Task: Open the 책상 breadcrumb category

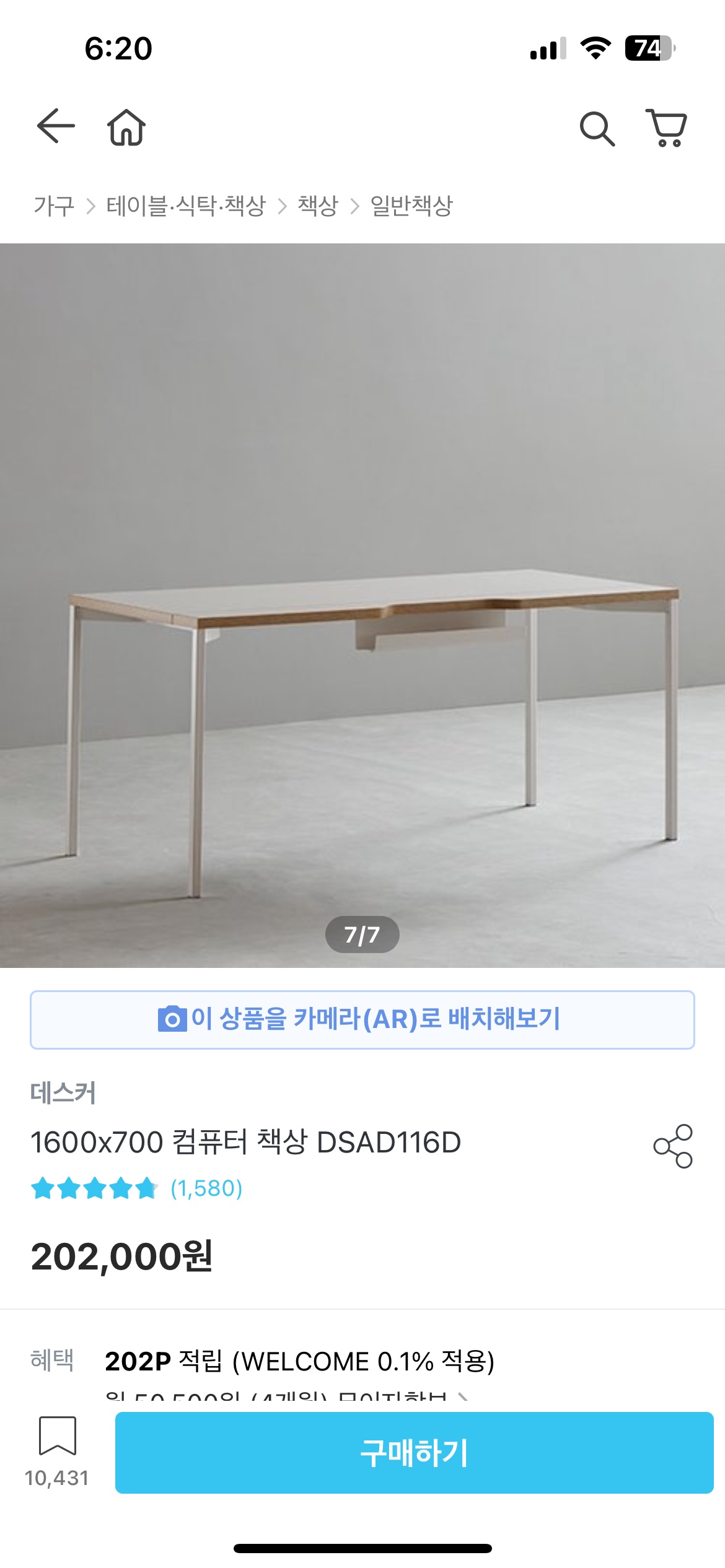Action: click(318, 206)
